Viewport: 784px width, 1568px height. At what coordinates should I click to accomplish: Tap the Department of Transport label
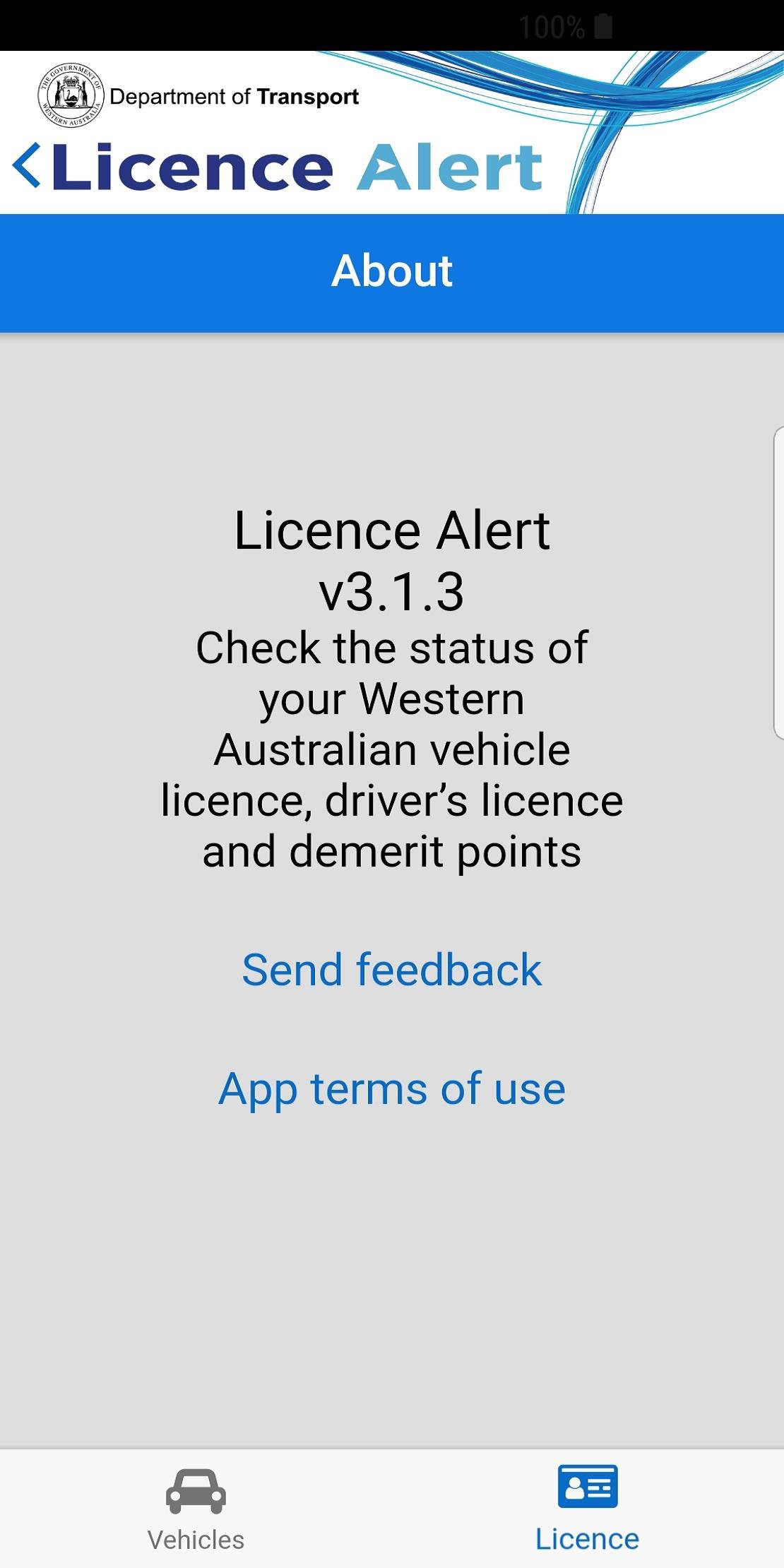[234, 97]
